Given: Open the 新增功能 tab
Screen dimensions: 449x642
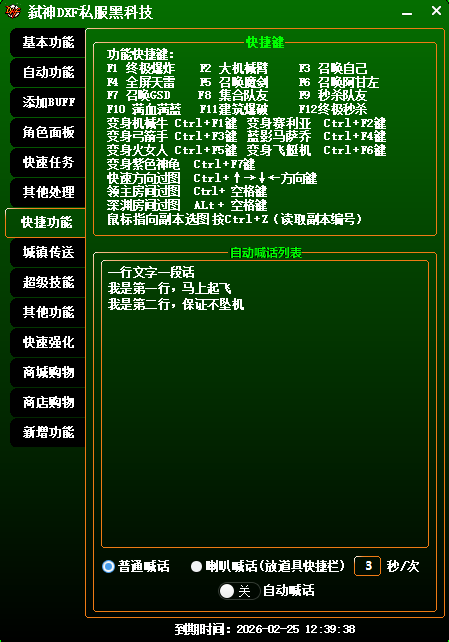Looking at the screenshot, I should (48, 432).
